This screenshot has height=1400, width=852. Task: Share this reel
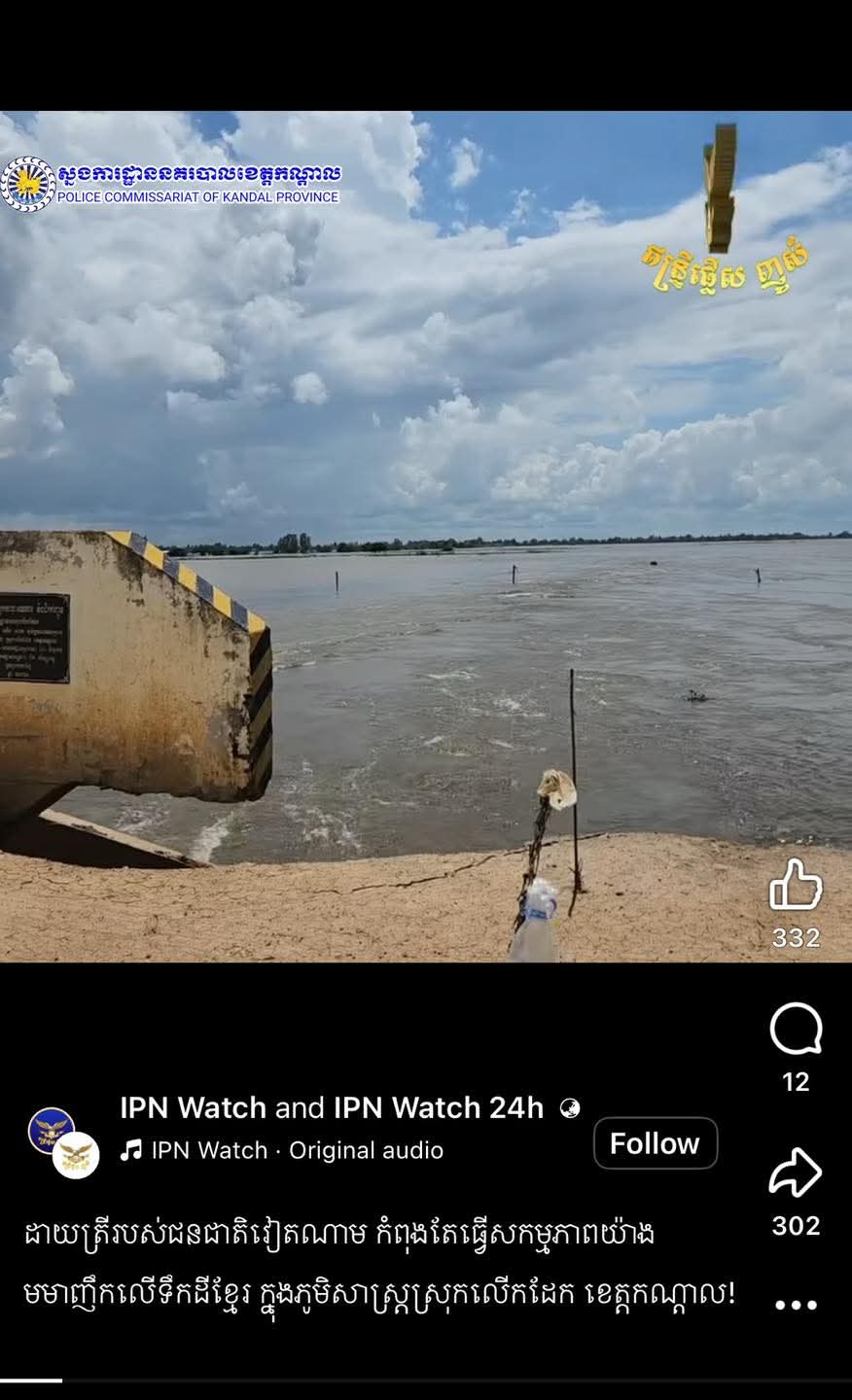(x=796, y=1172)
